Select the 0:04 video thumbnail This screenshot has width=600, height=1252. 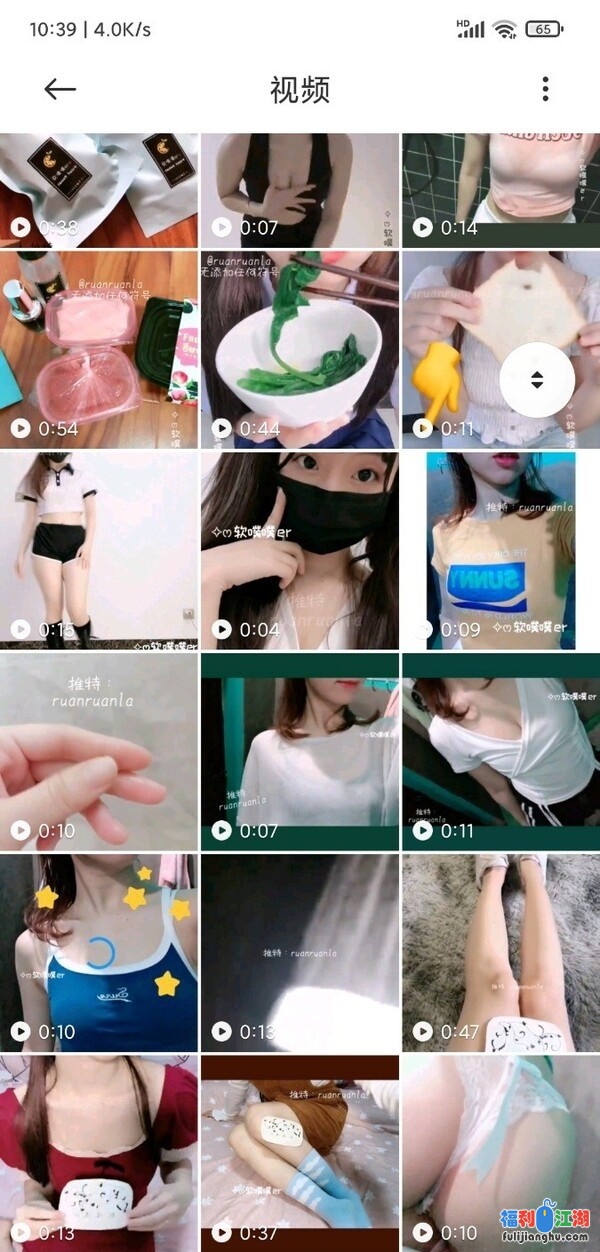(300, 550)
